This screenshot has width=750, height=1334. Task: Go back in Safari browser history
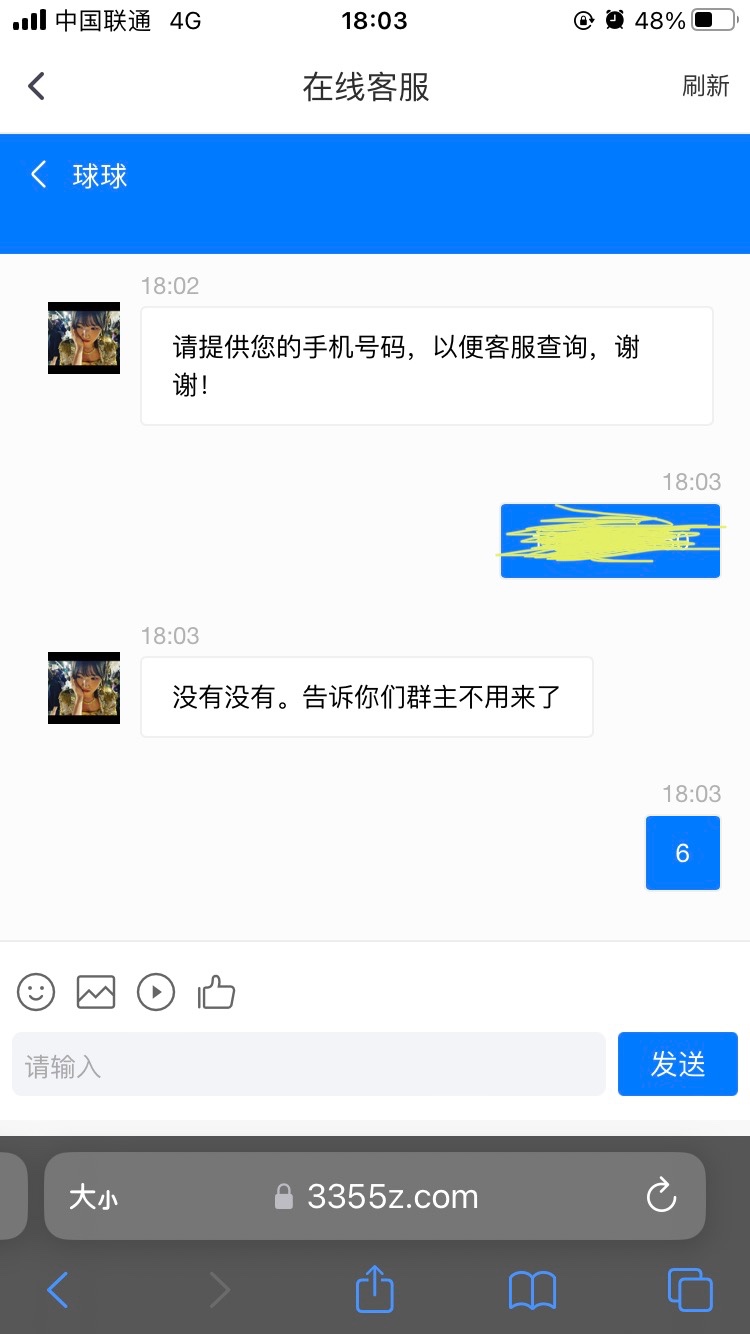(x=58, y=1290)
